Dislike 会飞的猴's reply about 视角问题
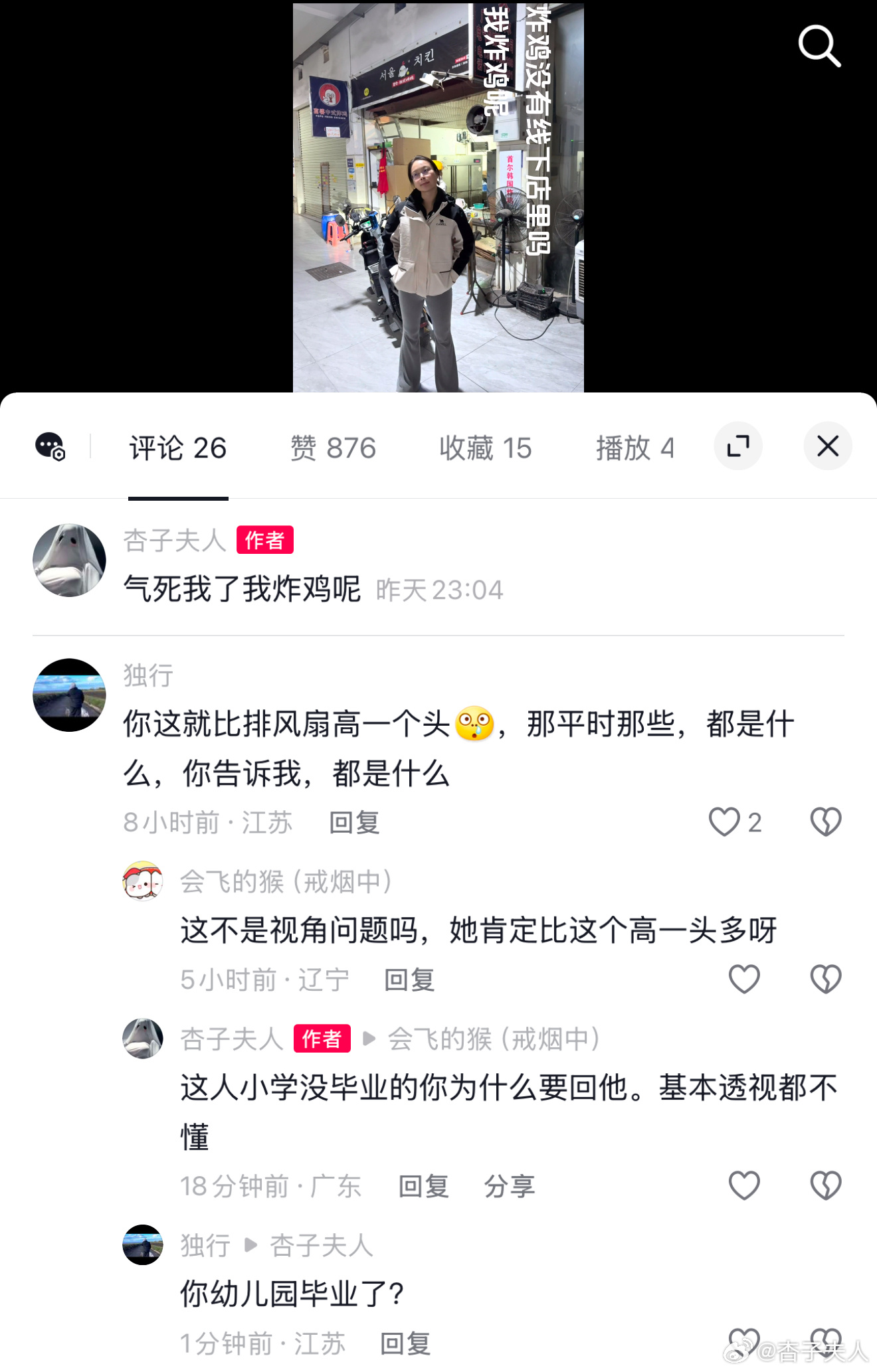 tap(826, 979)
